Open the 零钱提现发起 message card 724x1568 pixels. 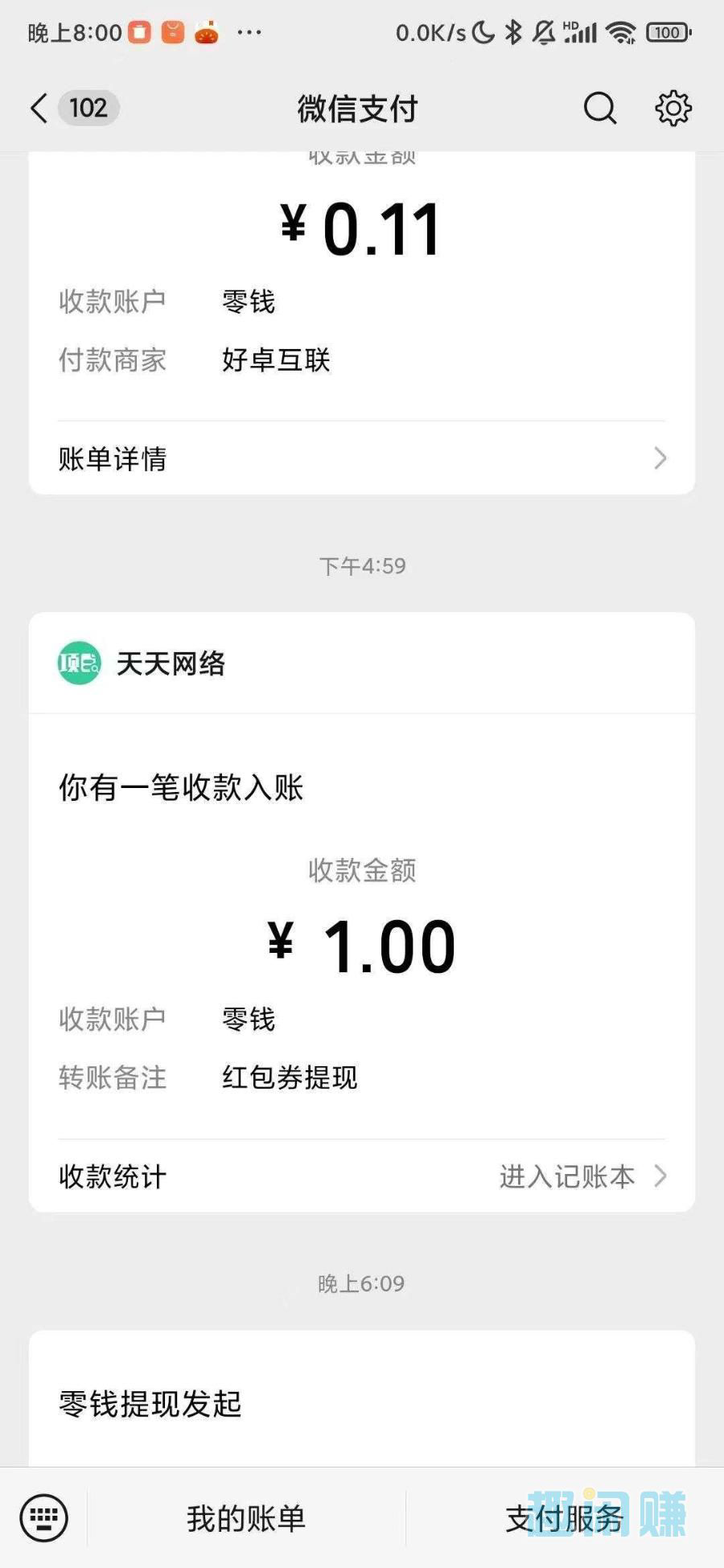(x=362, y=1399)
